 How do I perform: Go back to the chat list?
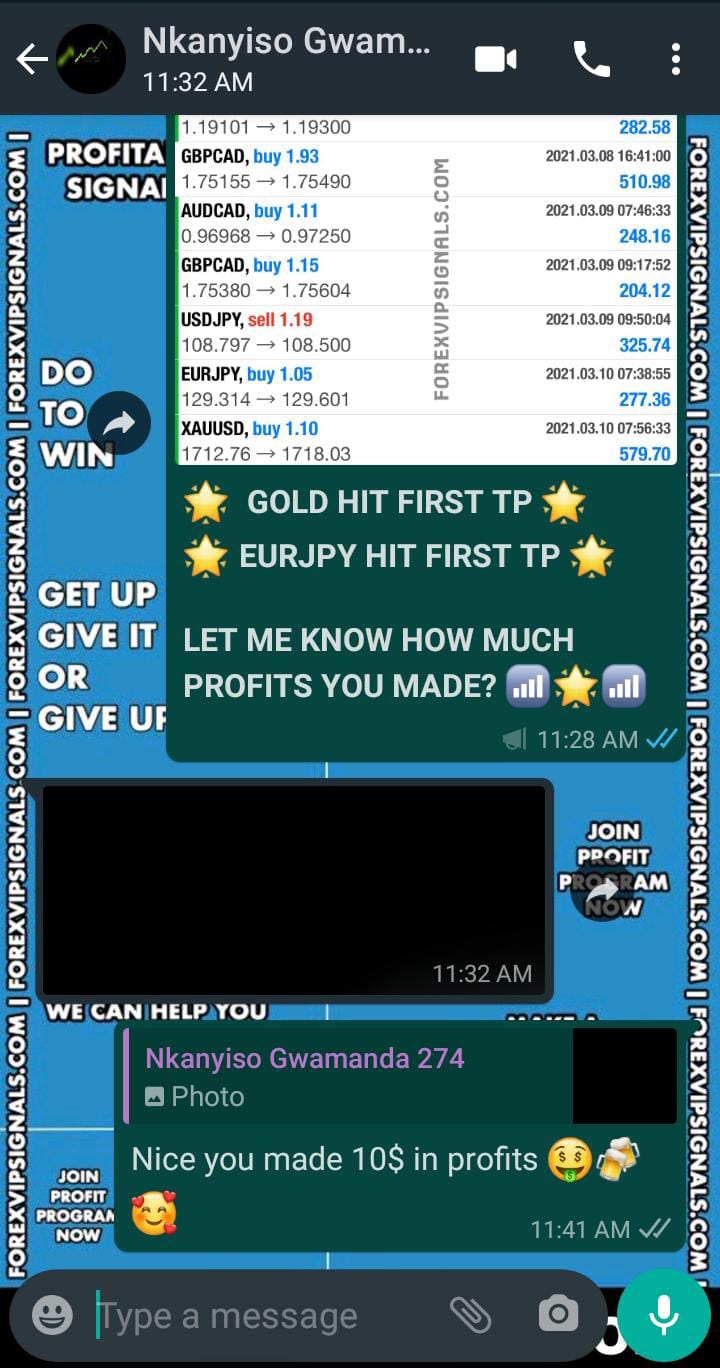pyautogui.click(x=31, y=60)
